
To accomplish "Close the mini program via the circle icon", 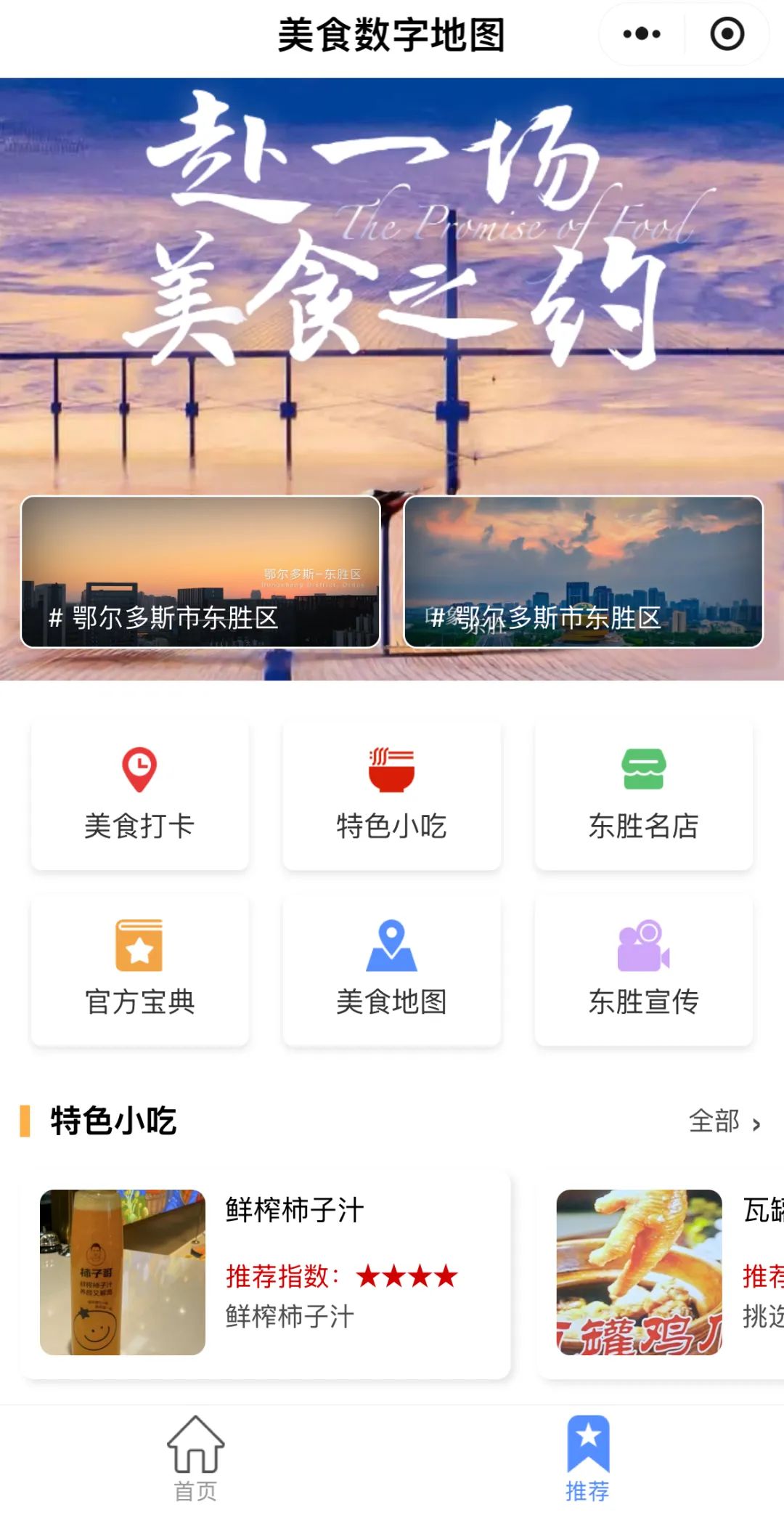I will click(x=727, y=34).
